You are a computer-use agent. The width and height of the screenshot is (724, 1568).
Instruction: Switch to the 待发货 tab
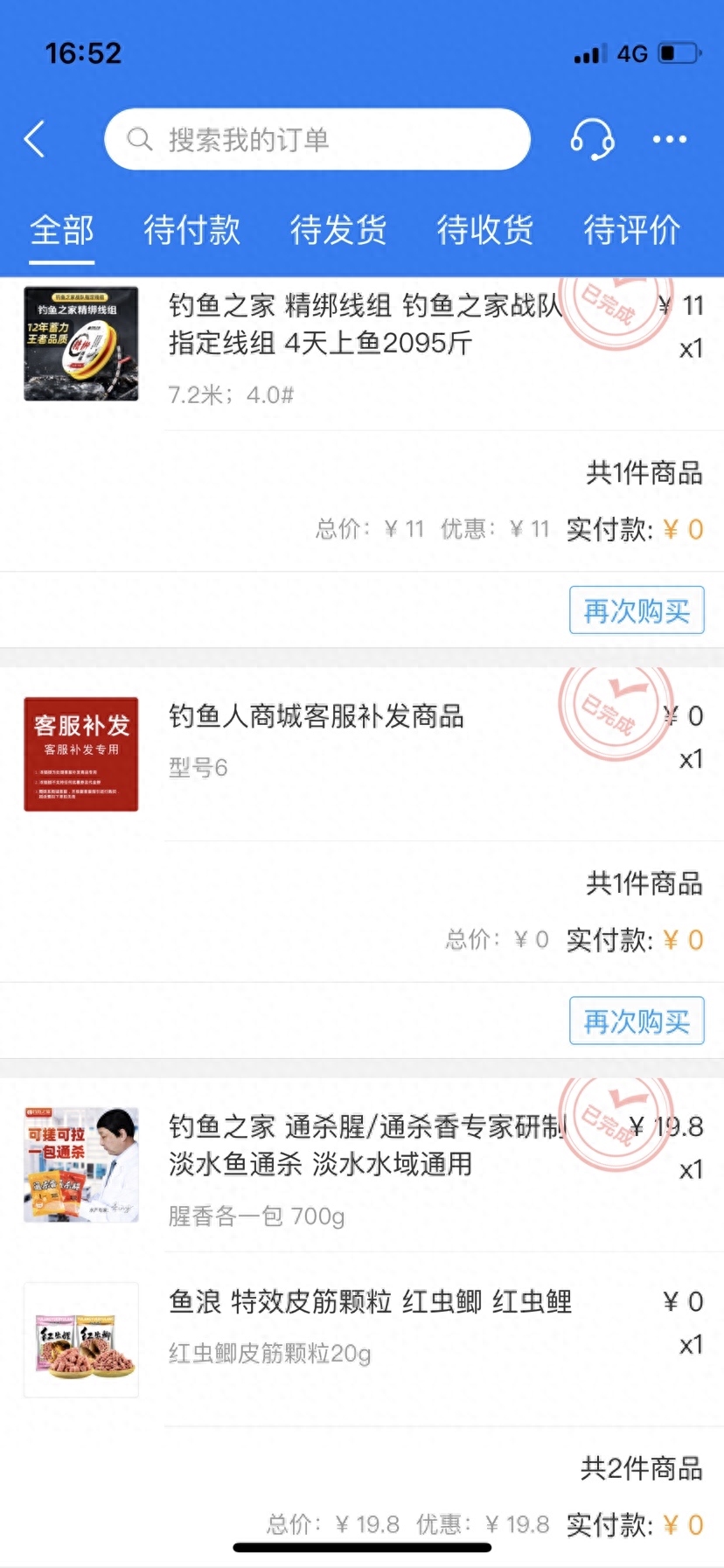(338, 231)
